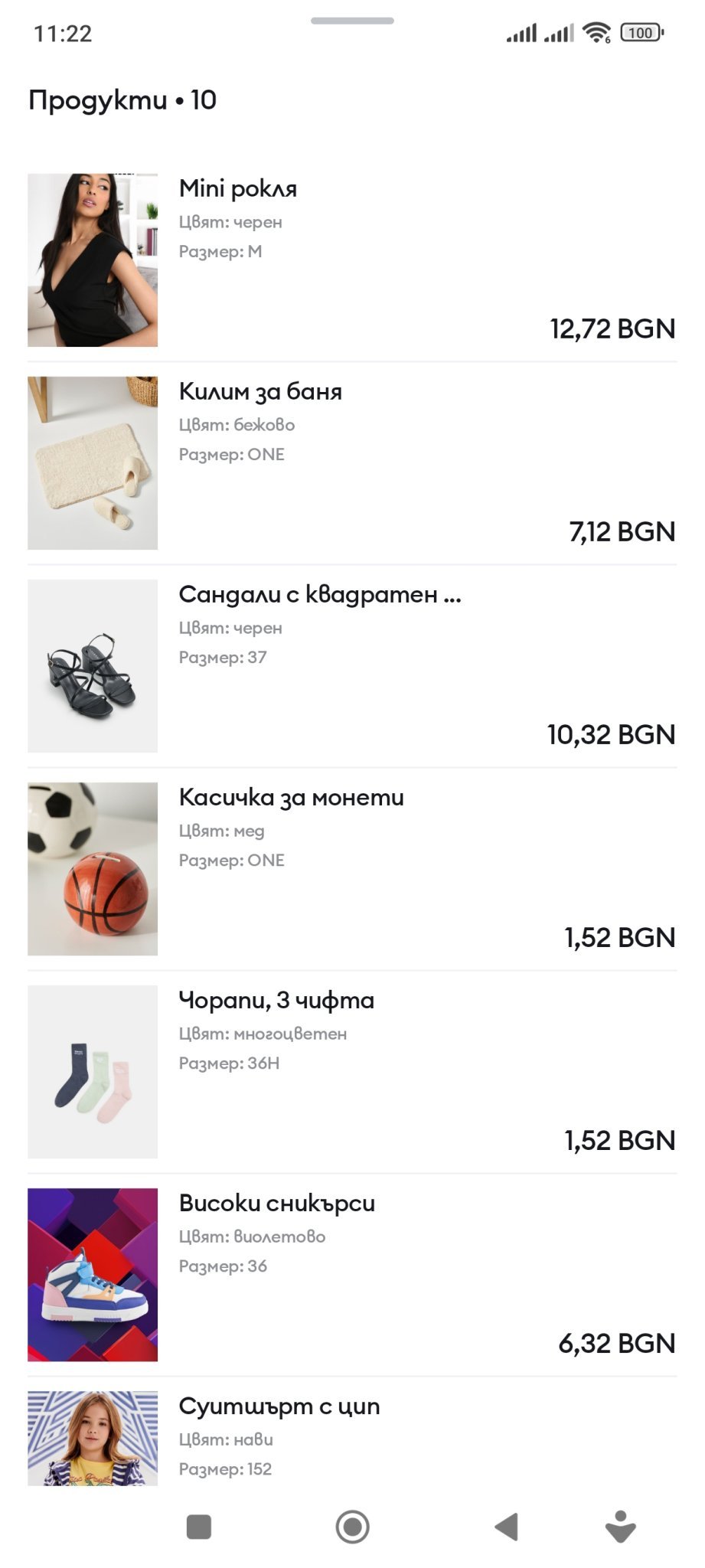Go to the home screen
Image resolution: width=705 pixels, height=1568 pixels.
(352, 1527)
